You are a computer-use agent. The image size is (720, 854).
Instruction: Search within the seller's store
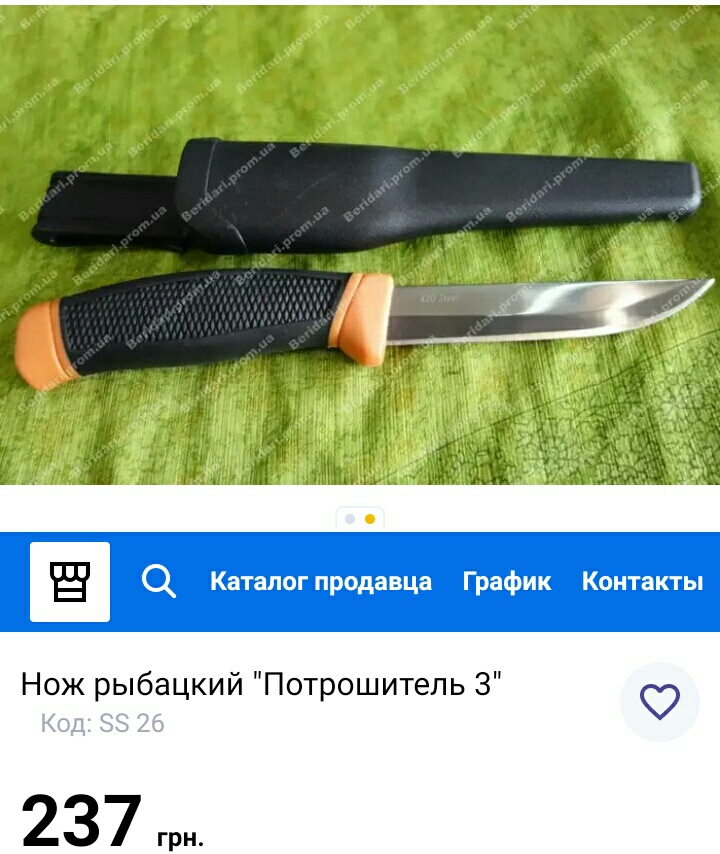(159, 581)
